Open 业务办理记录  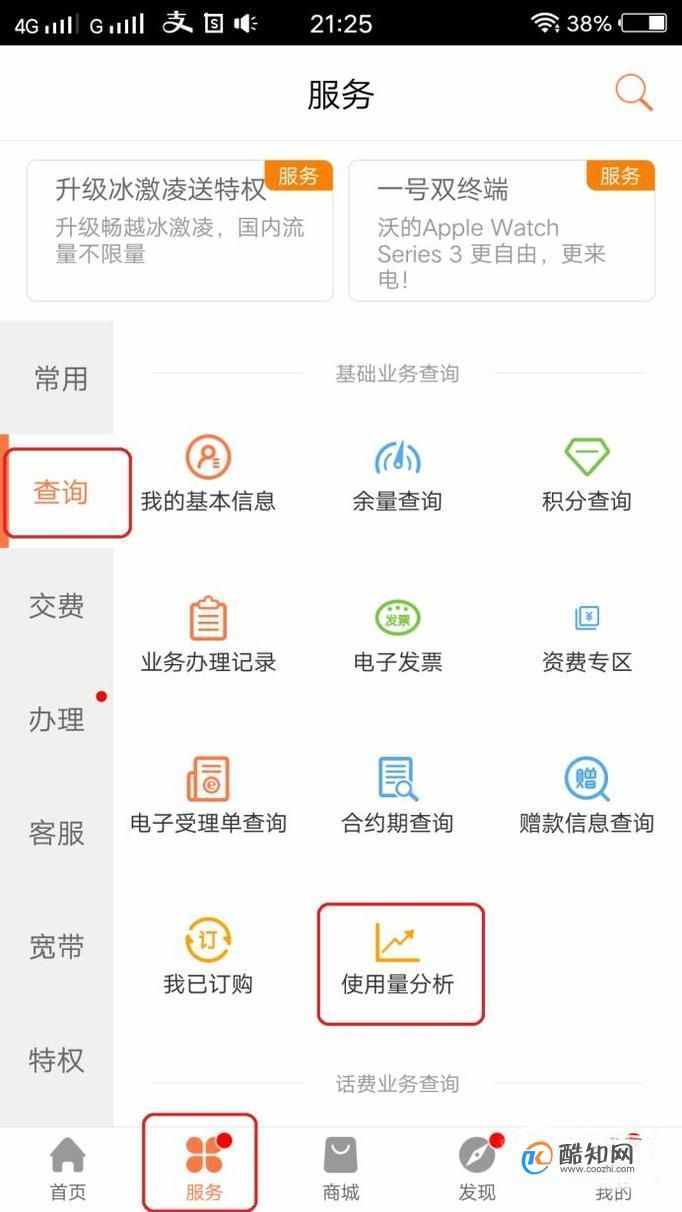point(208,636)
